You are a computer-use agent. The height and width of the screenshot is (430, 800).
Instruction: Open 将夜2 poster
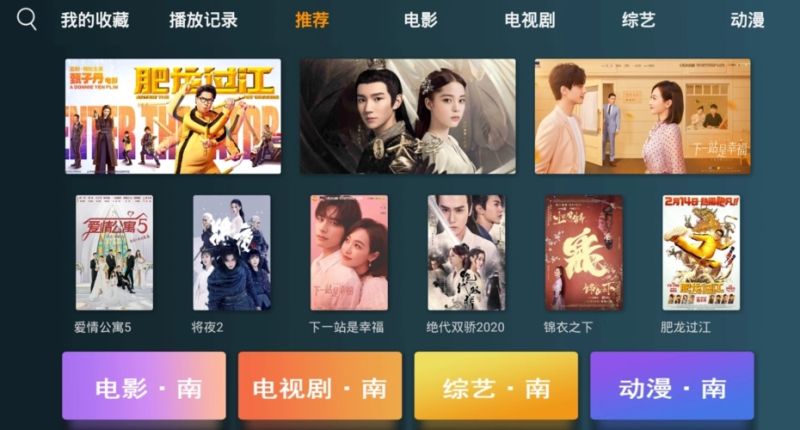coord(231,252)
